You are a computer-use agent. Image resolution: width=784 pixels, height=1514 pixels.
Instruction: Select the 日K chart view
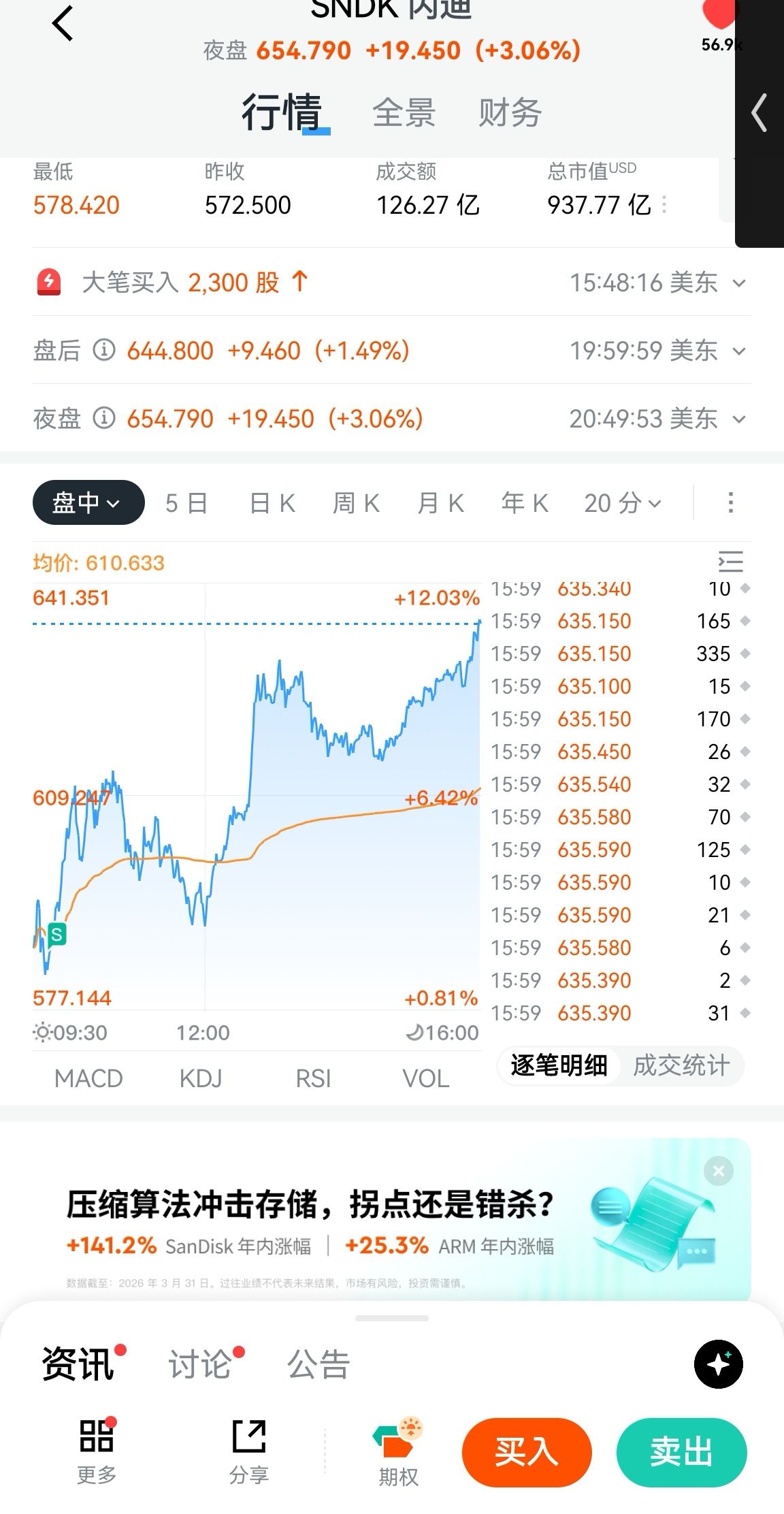(272, 503)
